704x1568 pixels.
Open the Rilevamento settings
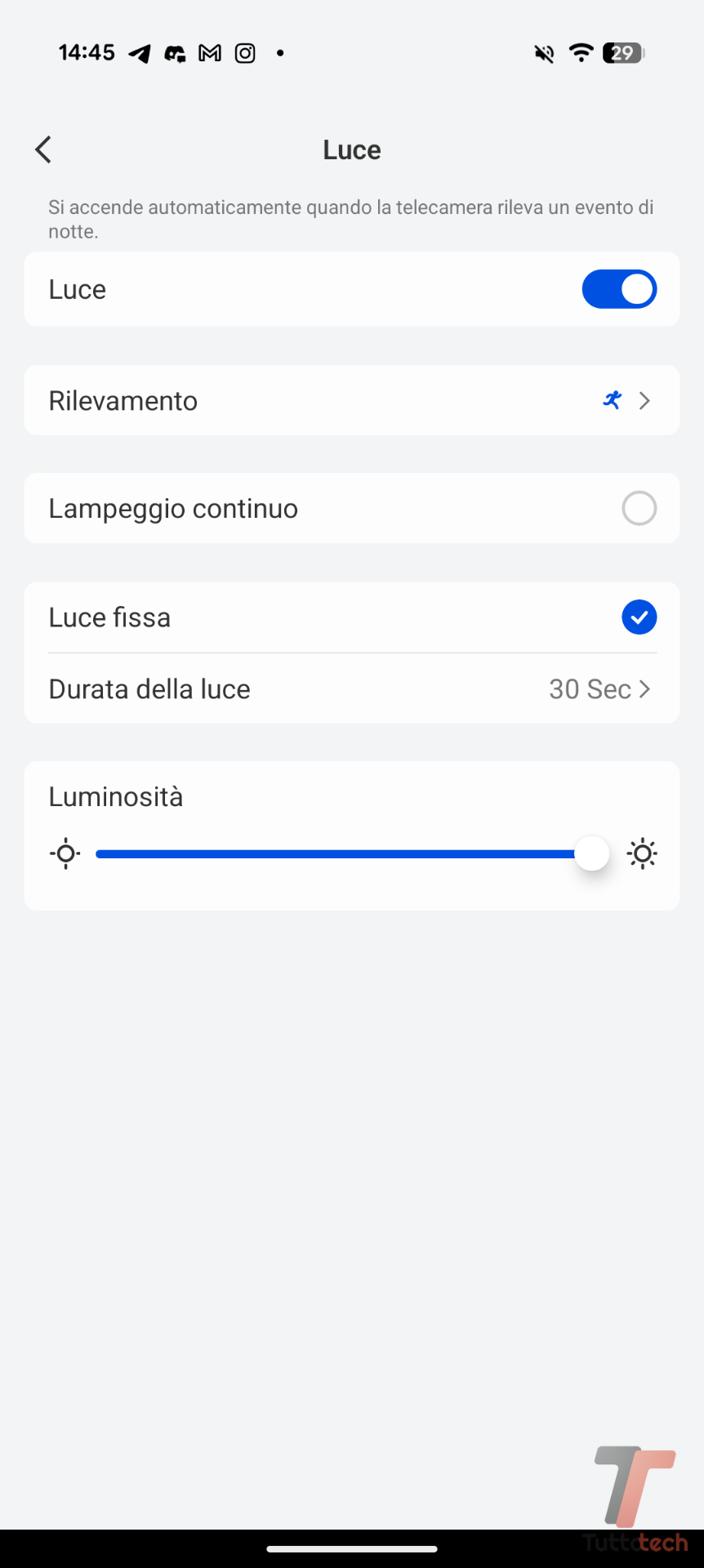tap(351, 400)
